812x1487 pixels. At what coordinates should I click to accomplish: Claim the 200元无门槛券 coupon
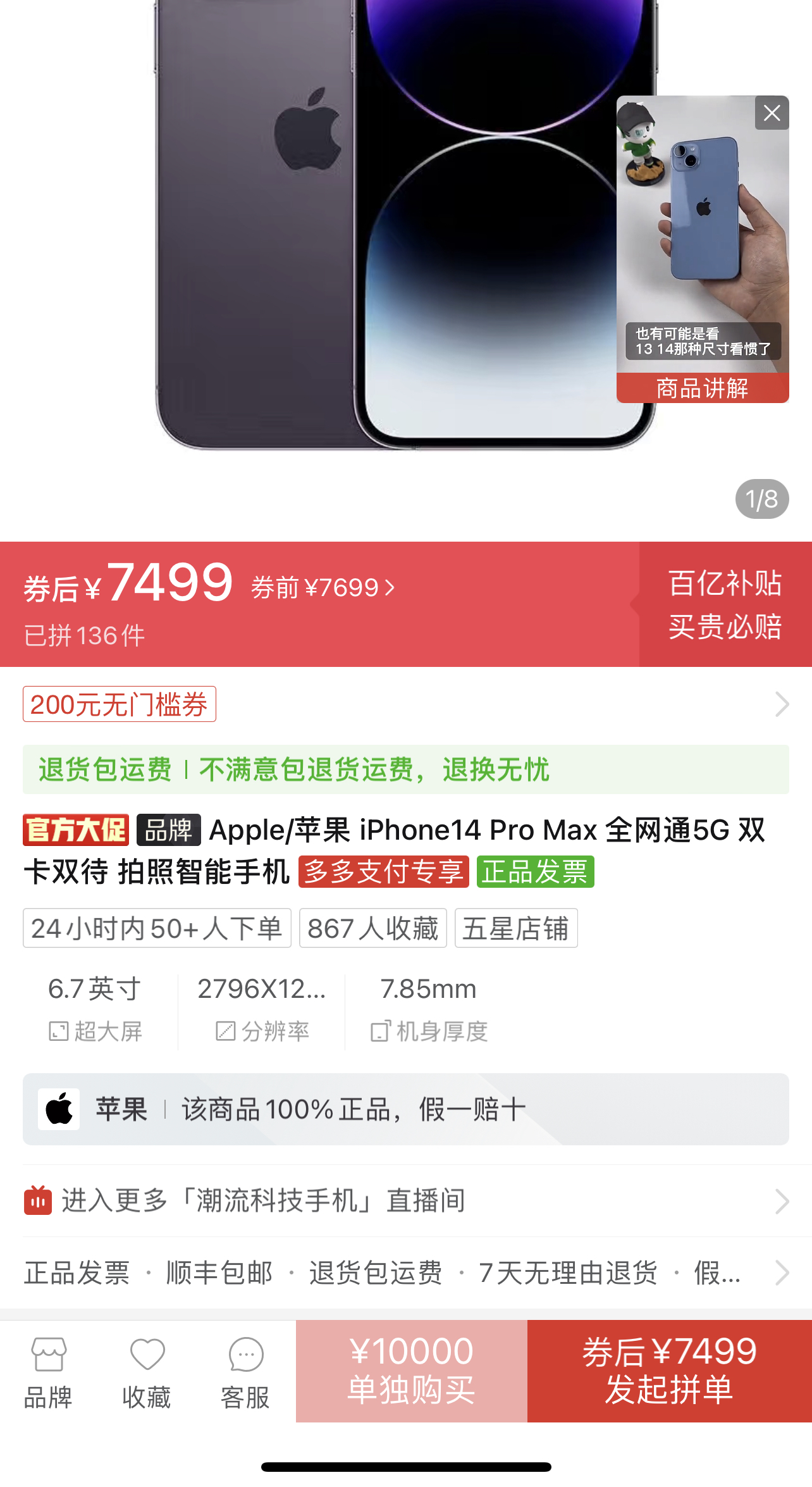[x=120, y=704]
